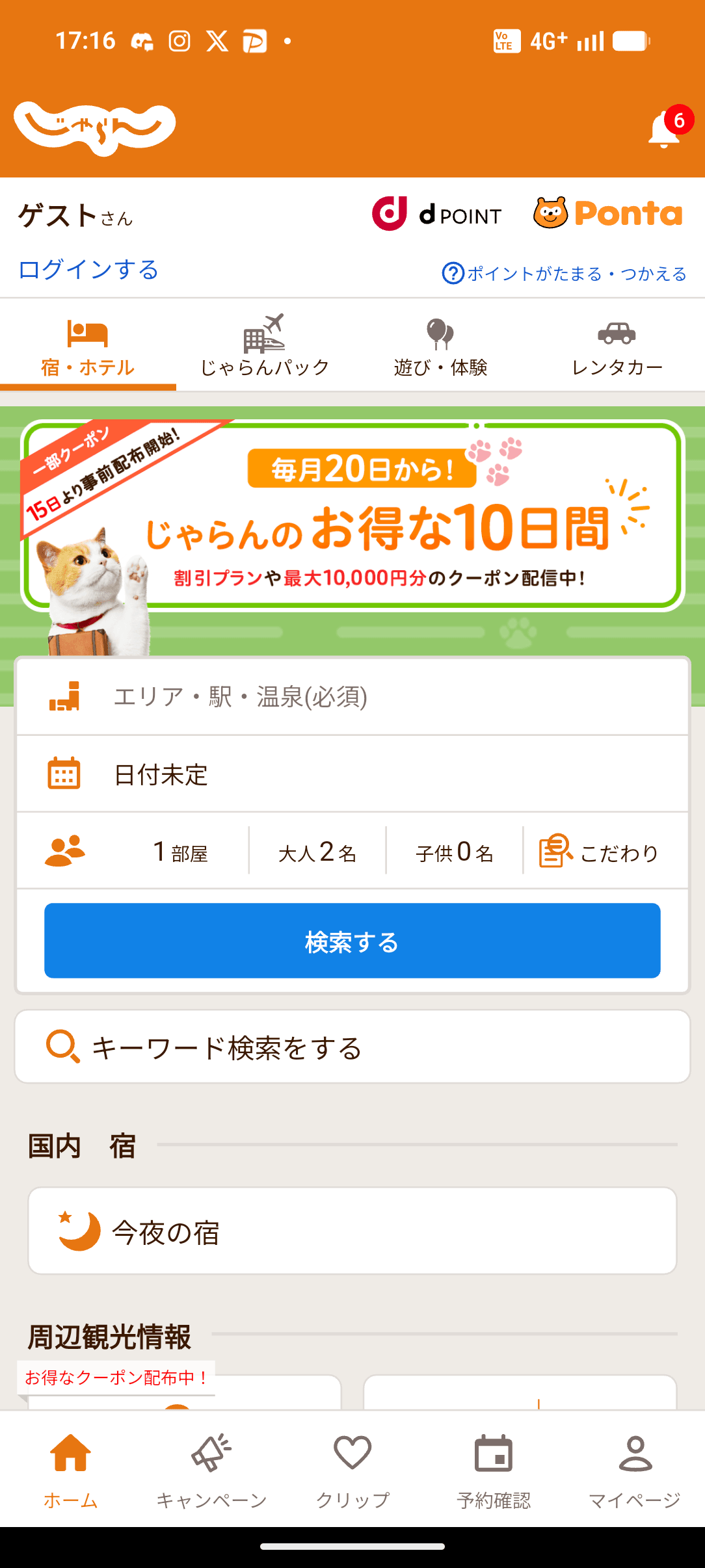This screenshot has width=705, height=1568.
Task: Open notifications via the bell icon
Action: coord(663,129)
